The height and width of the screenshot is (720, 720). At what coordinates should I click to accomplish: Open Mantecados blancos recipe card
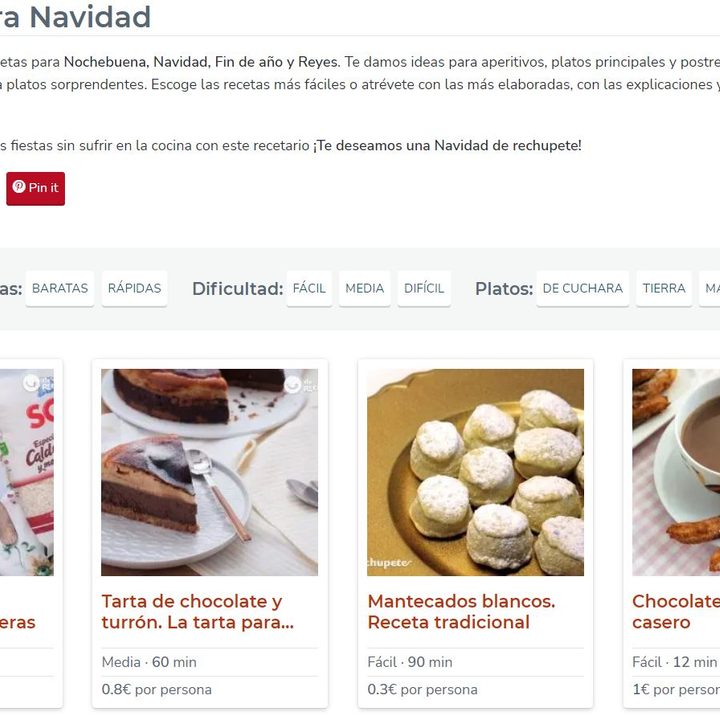pos(461,611)
